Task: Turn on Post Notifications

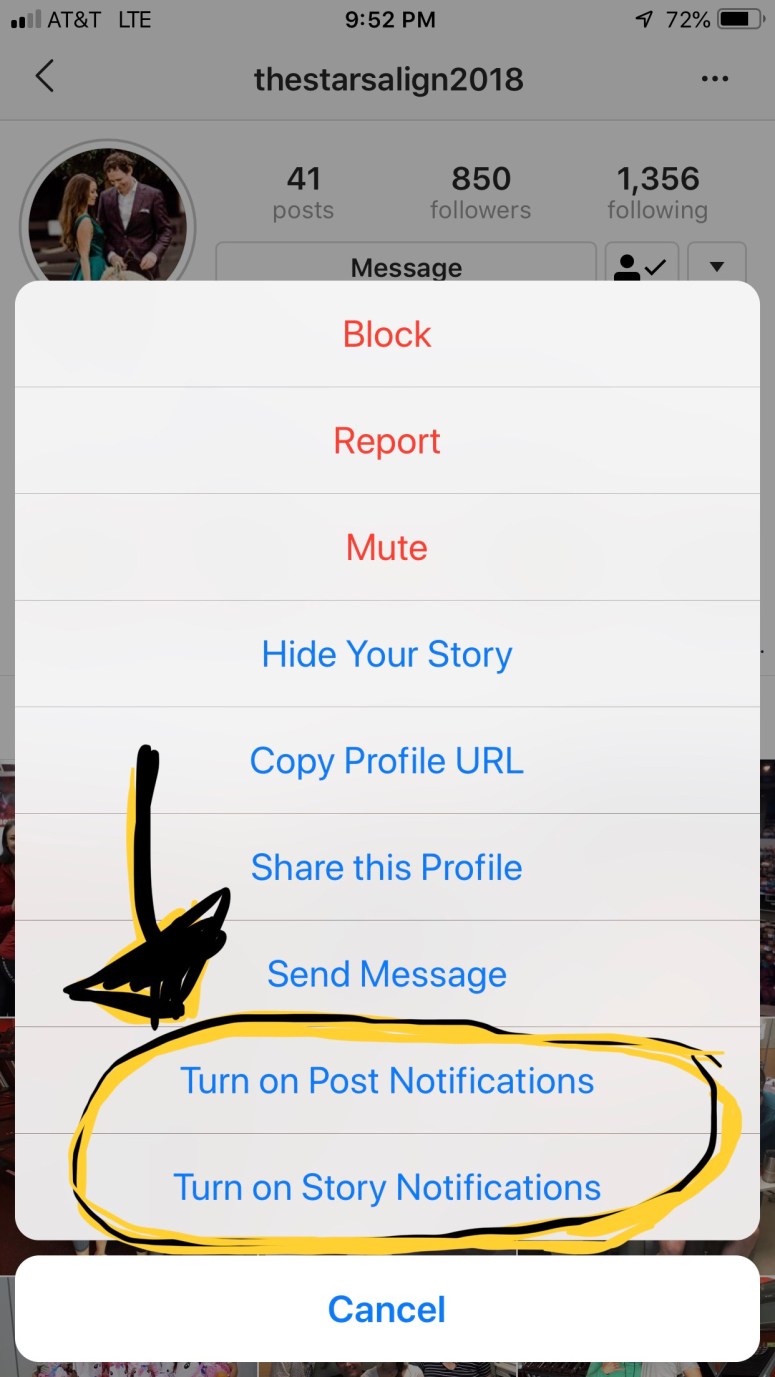Action: (x=387, y=1081)
